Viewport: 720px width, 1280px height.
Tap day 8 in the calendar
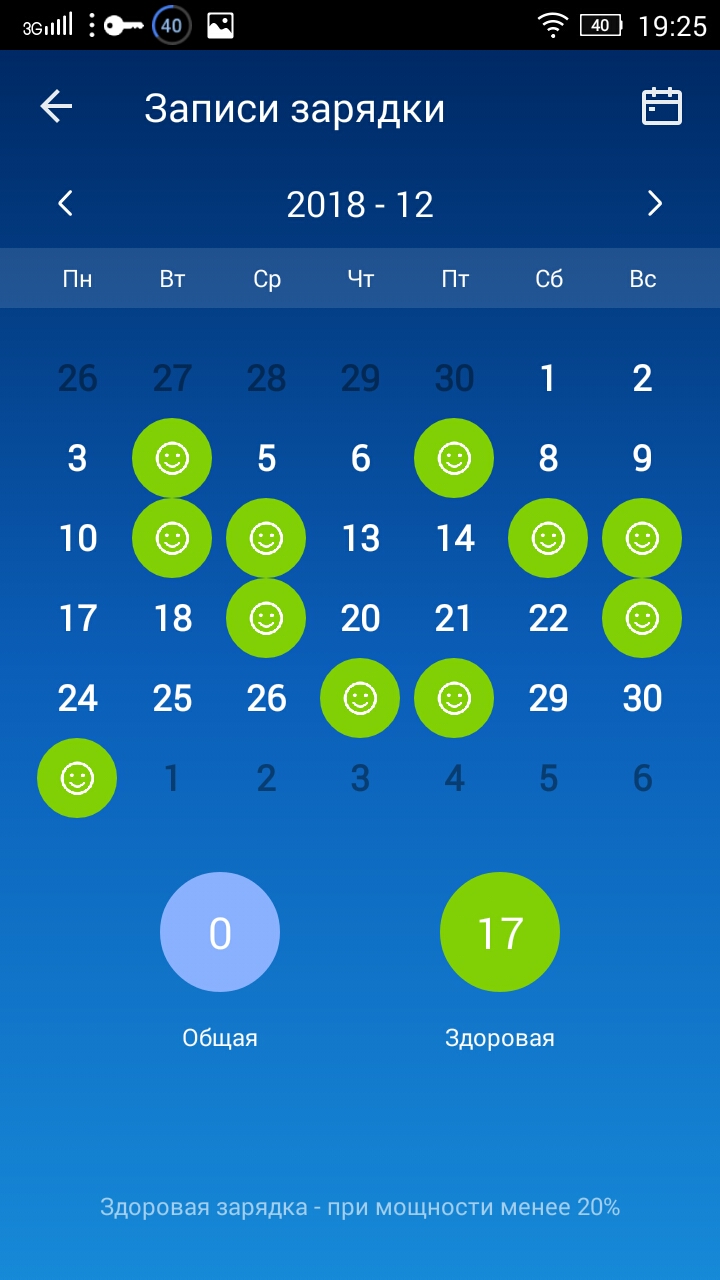tap(548, 459)
